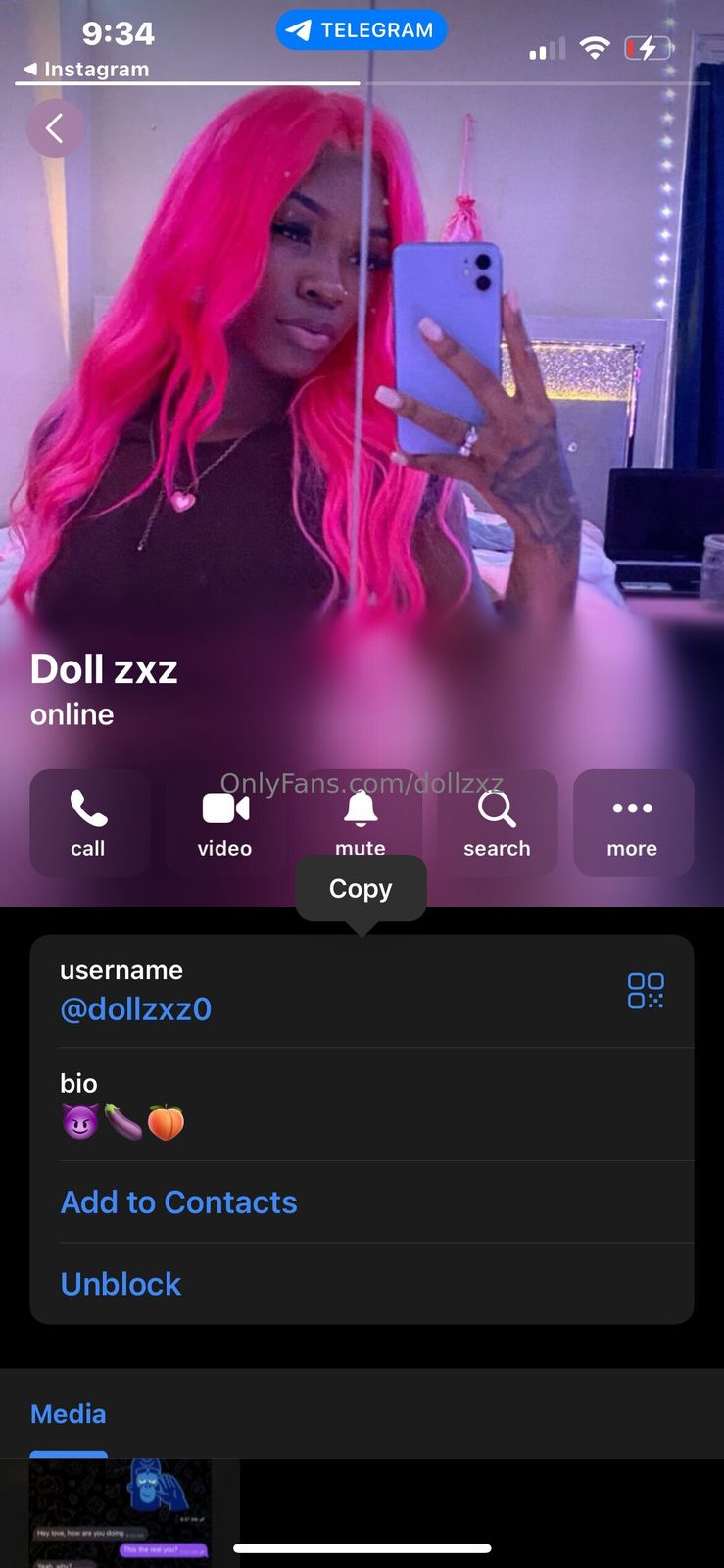The height and width of the screenshot is (1568, 724).
Task: Start a video call
Action: (x=224, y=823)
